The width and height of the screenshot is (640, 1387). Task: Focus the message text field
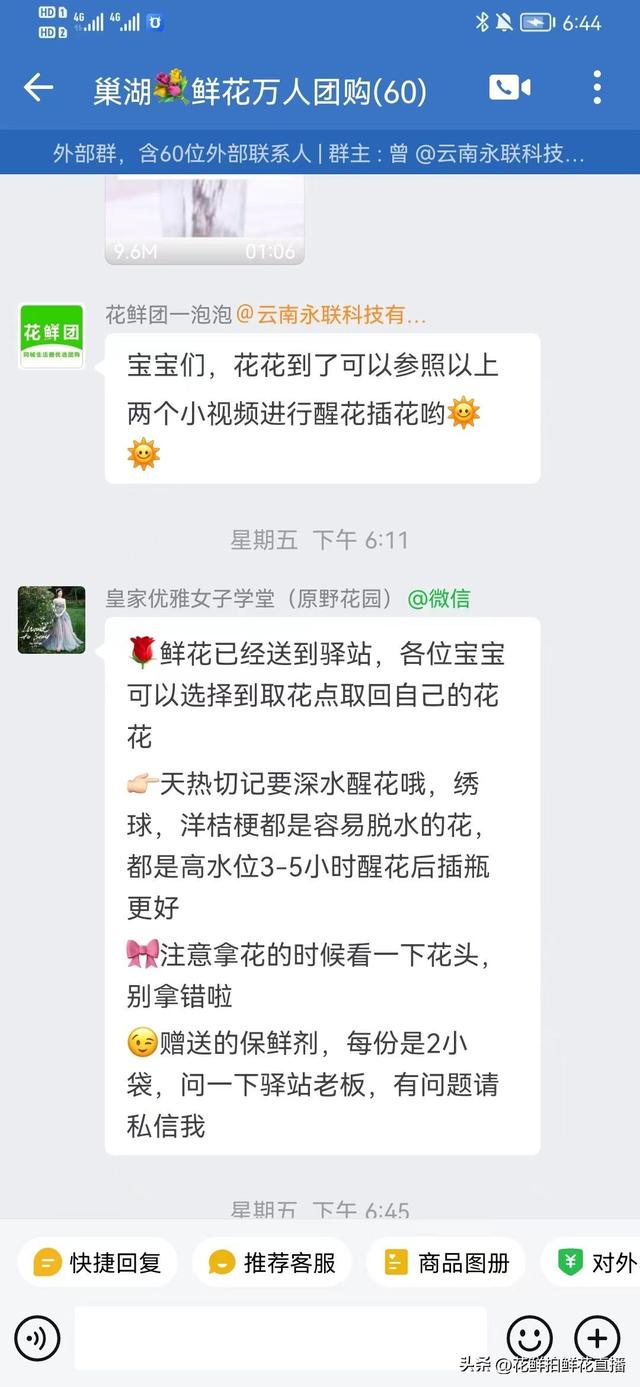click(280, 1338)
